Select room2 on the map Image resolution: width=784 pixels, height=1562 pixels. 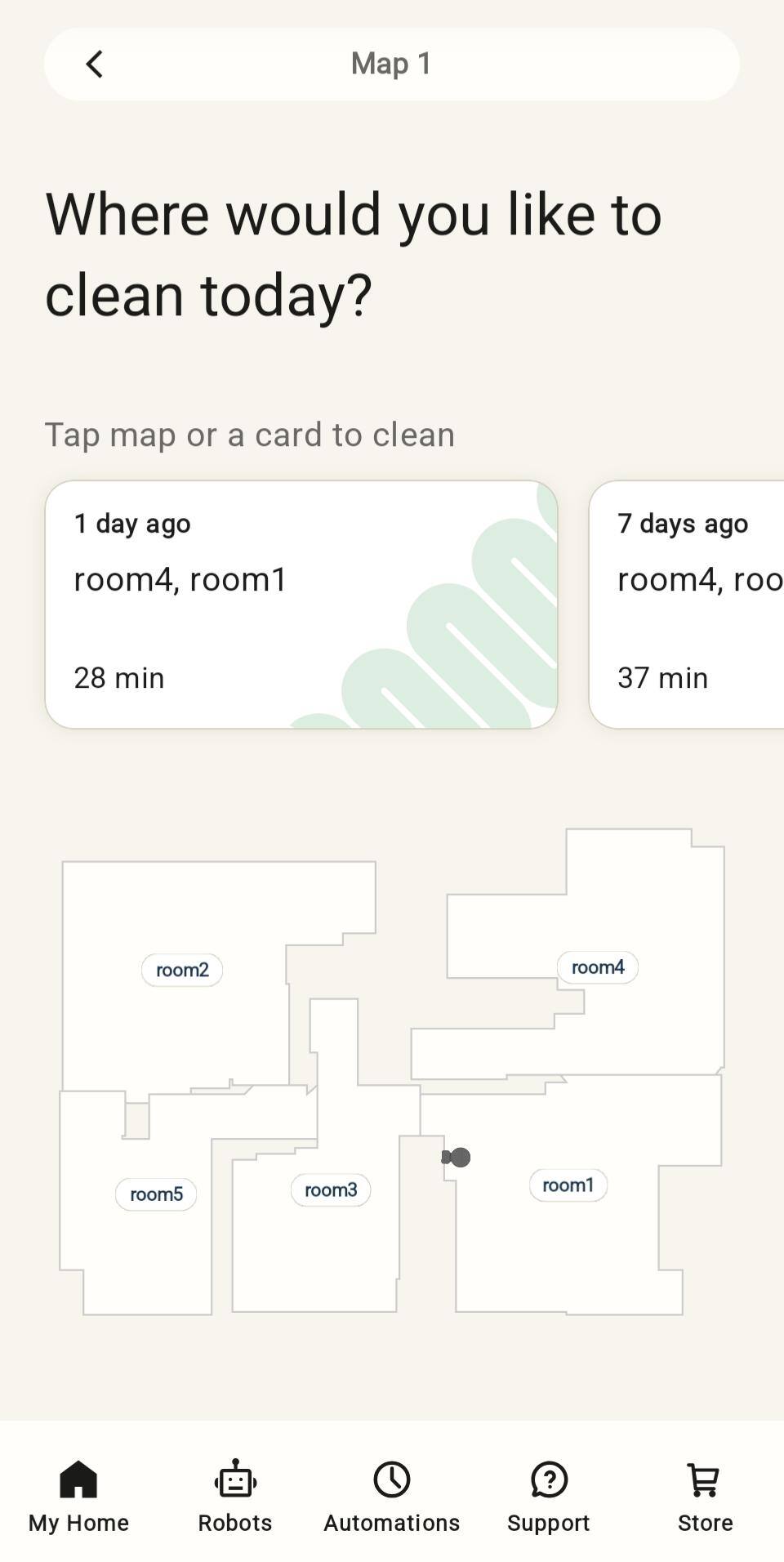pos(182,970)
